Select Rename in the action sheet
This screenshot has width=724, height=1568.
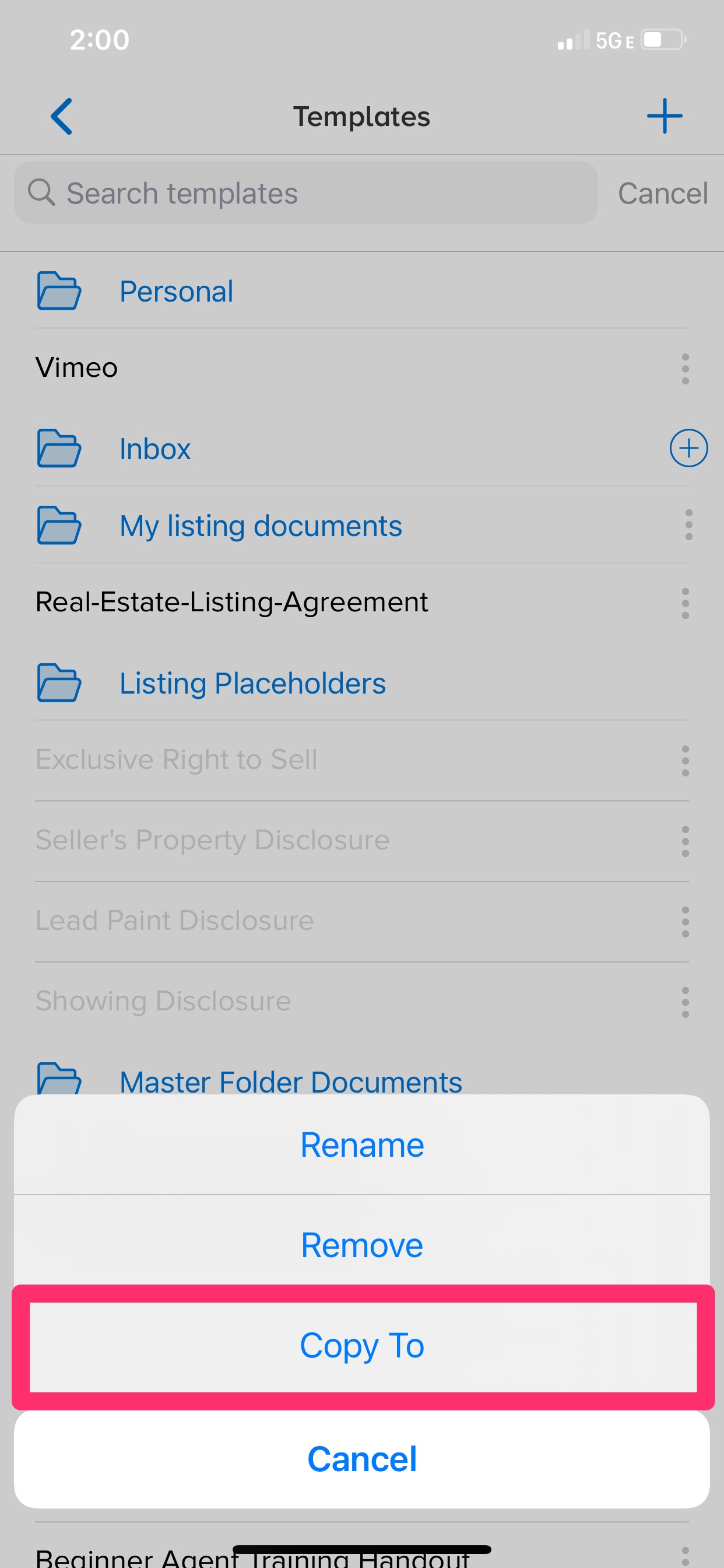tap(362, 1144)
